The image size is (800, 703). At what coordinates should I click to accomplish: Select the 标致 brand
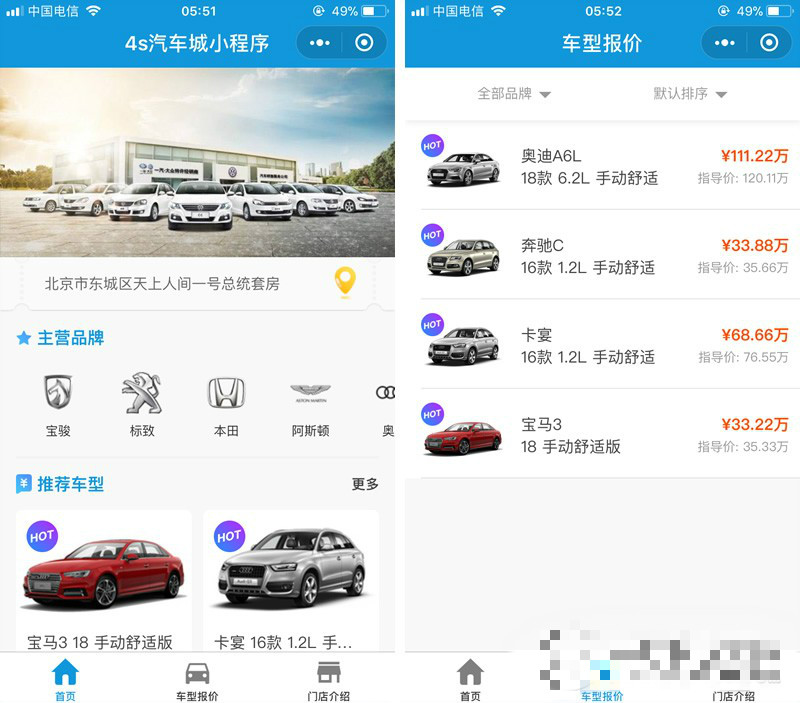point(142,404)
